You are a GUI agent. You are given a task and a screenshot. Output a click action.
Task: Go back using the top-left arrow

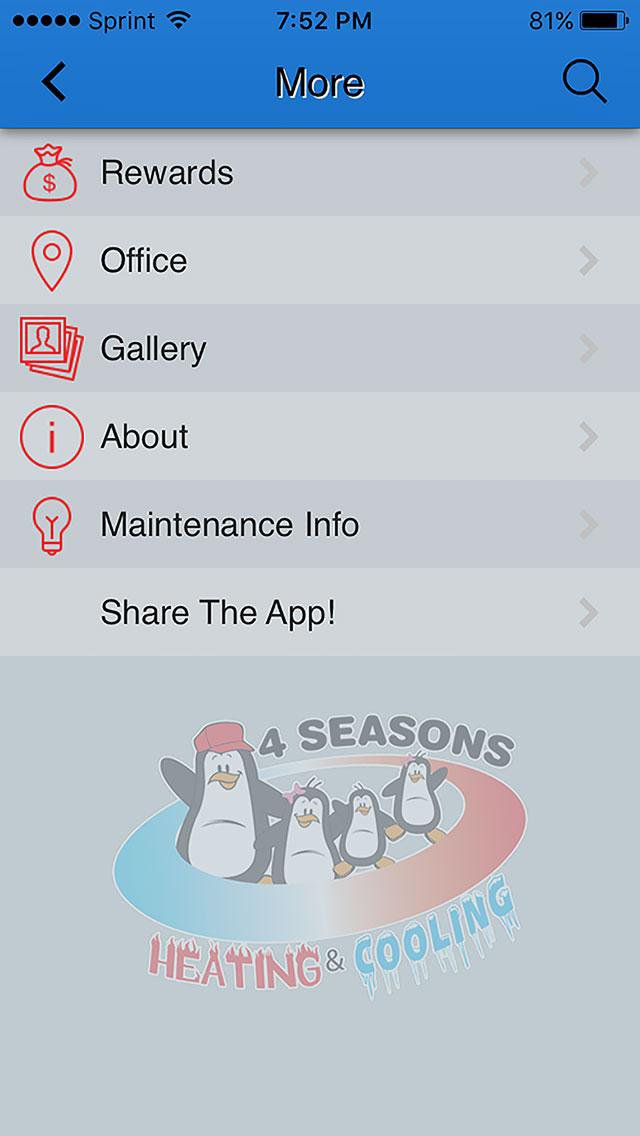(54, 82)
